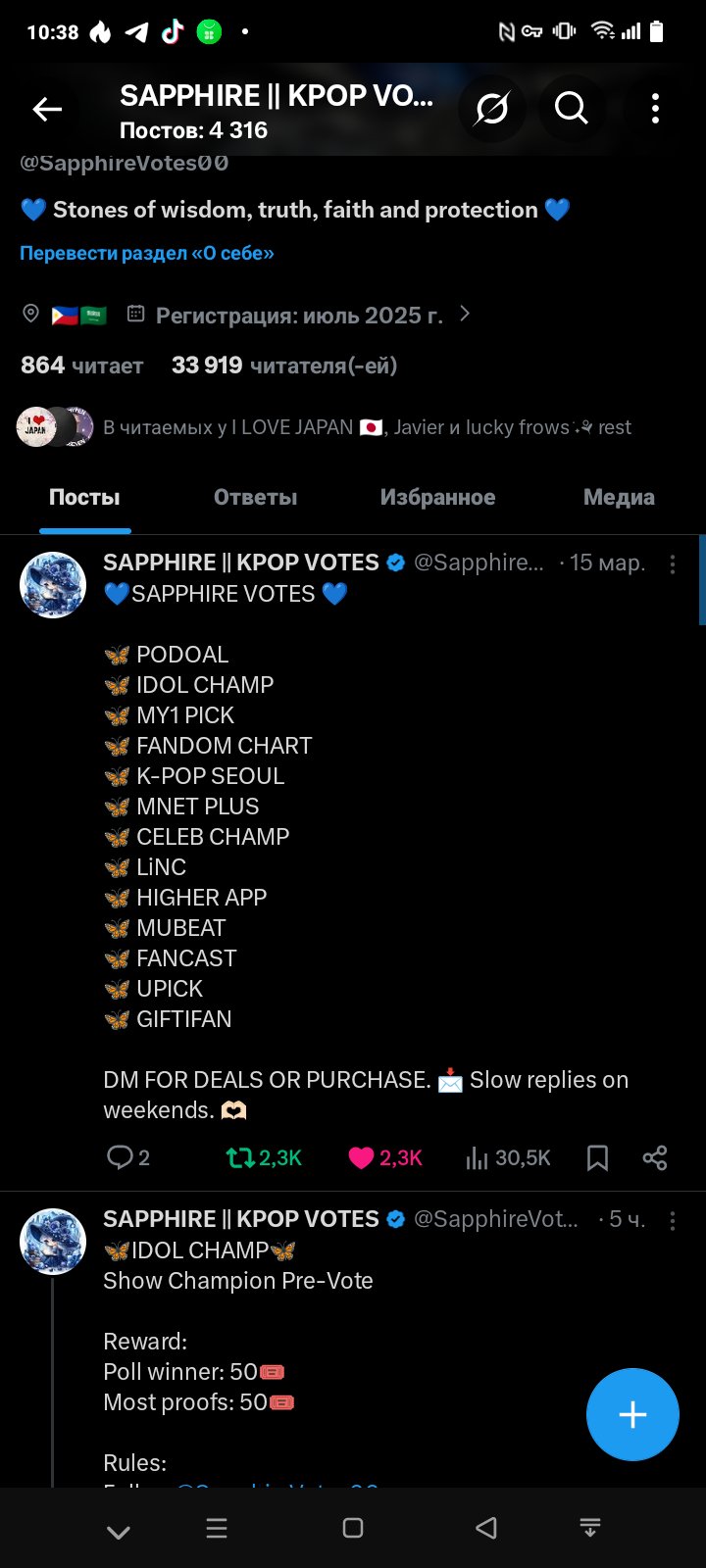The width and height of the screenshot is (706, 1568).
Task: Open the more-options menu on the 15 мар. post
Action: click(673, 563)
